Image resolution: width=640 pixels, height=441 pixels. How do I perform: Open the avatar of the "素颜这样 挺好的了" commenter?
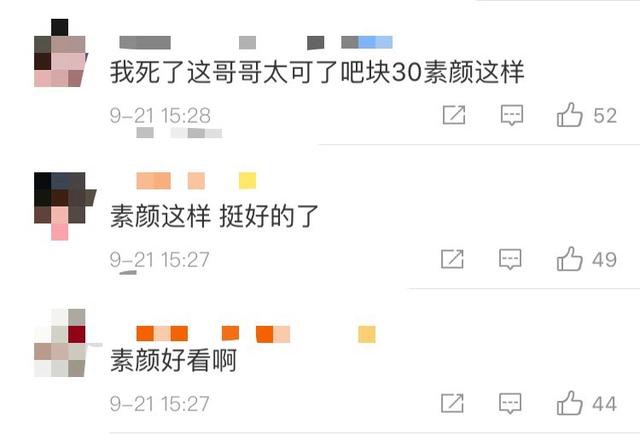(59, 205)
